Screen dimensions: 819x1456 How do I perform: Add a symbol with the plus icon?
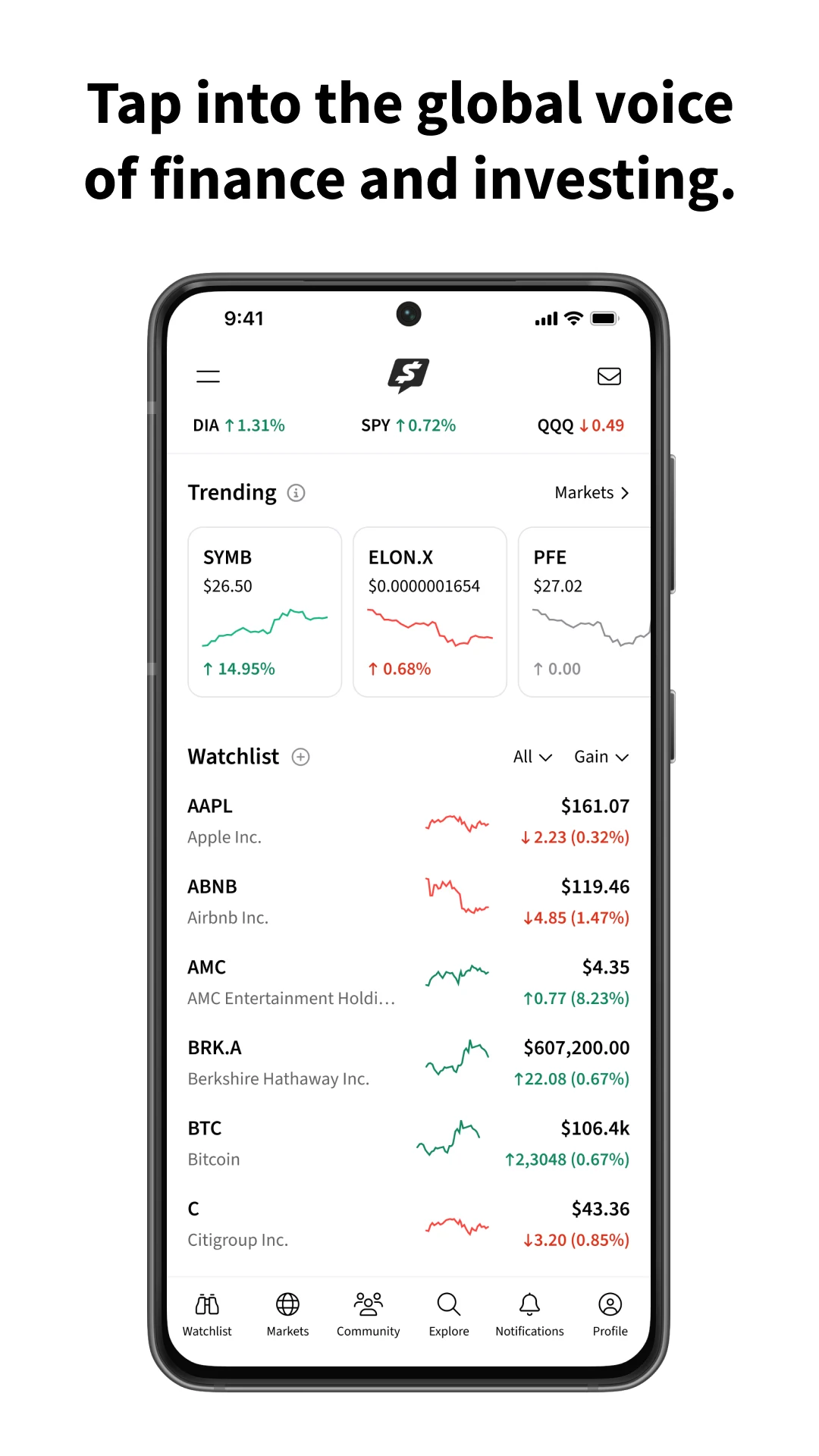[x=300, y=757]
